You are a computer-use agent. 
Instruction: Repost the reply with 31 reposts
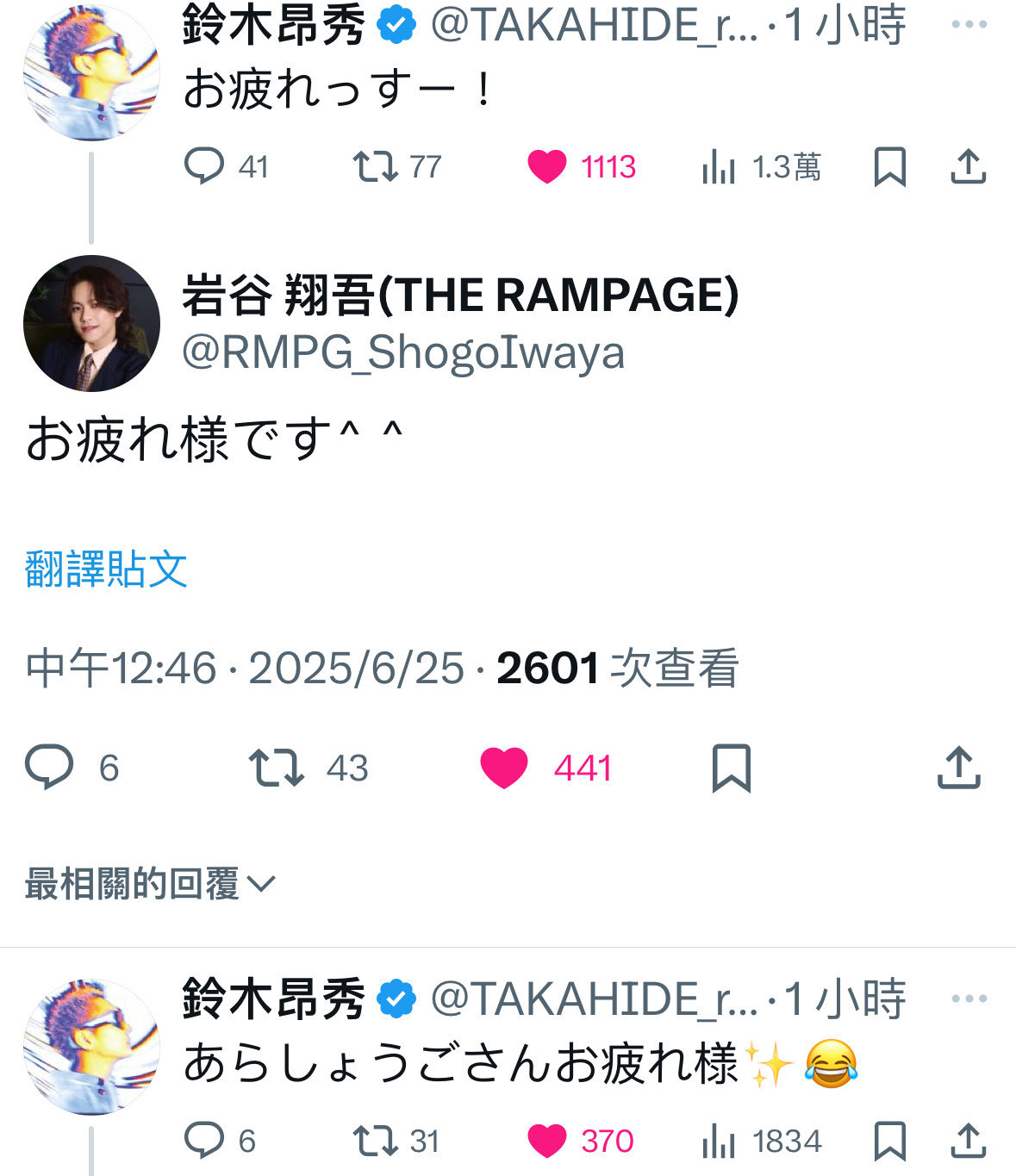pyautogui.click(x=375, y=1141)
